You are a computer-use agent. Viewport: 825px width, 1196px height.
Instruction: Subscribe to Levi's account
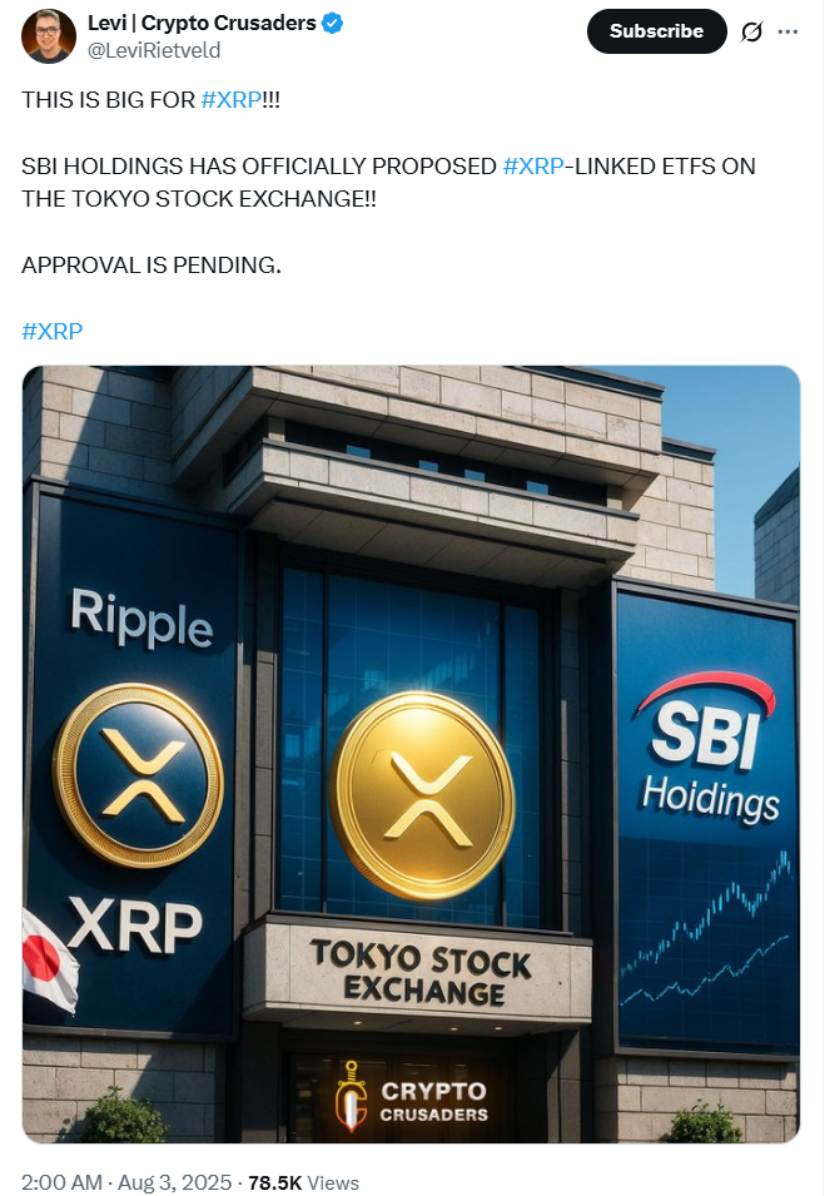pos(656,31)
